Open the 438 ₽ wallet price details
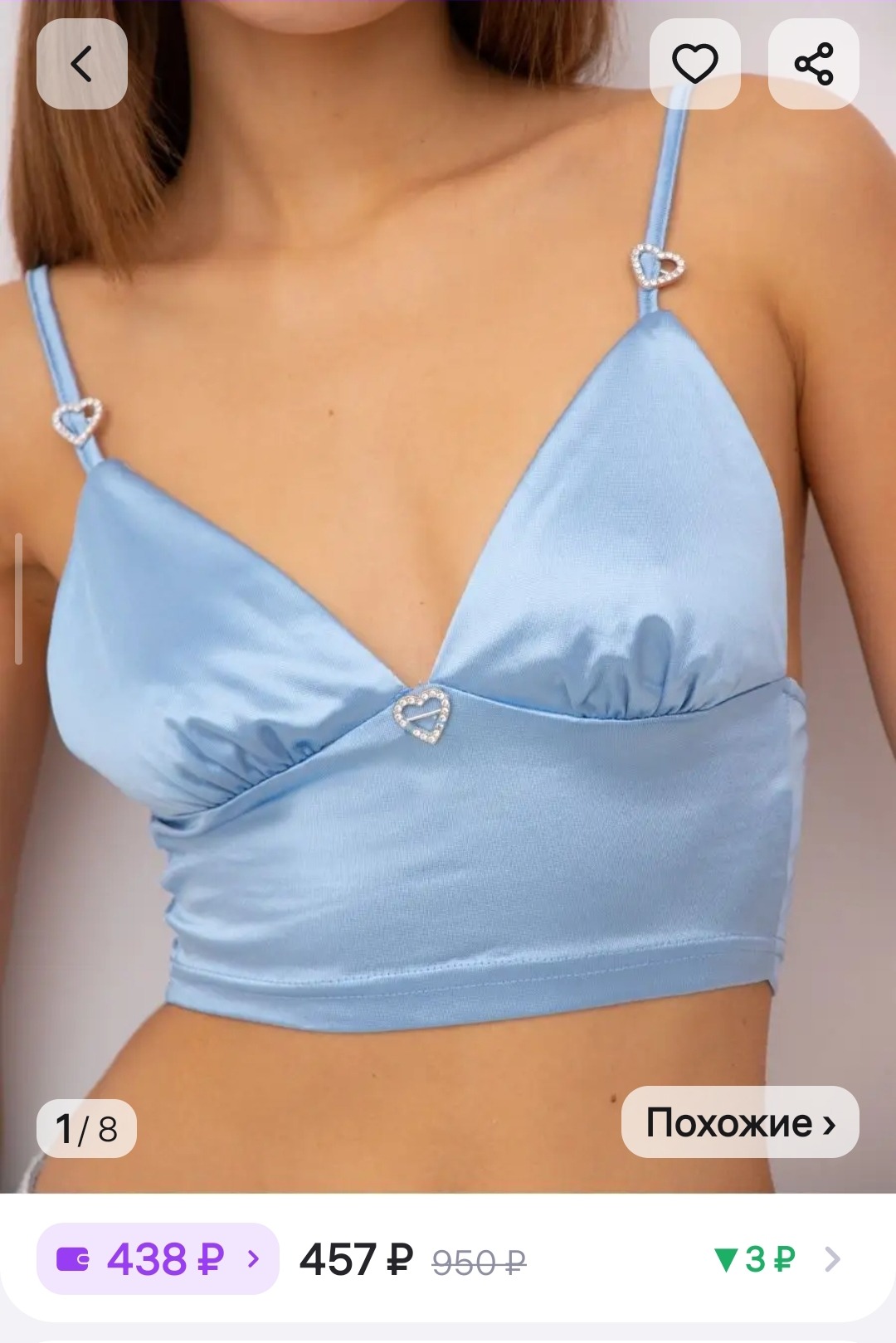The width and height of the screenshot is (896, 1343). point(158,1259)
